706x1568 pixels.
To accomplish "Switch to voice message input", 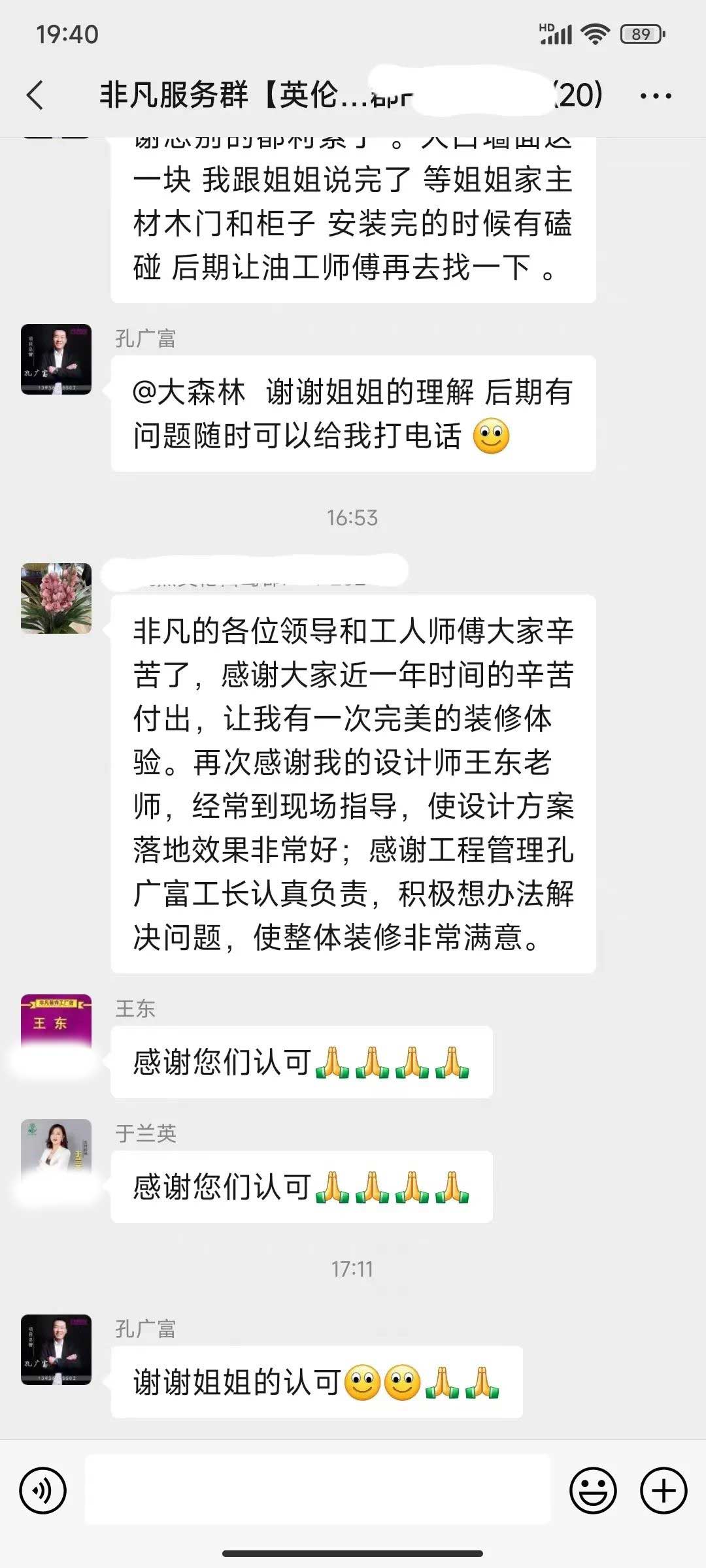I will click(x=43, y=1491).
